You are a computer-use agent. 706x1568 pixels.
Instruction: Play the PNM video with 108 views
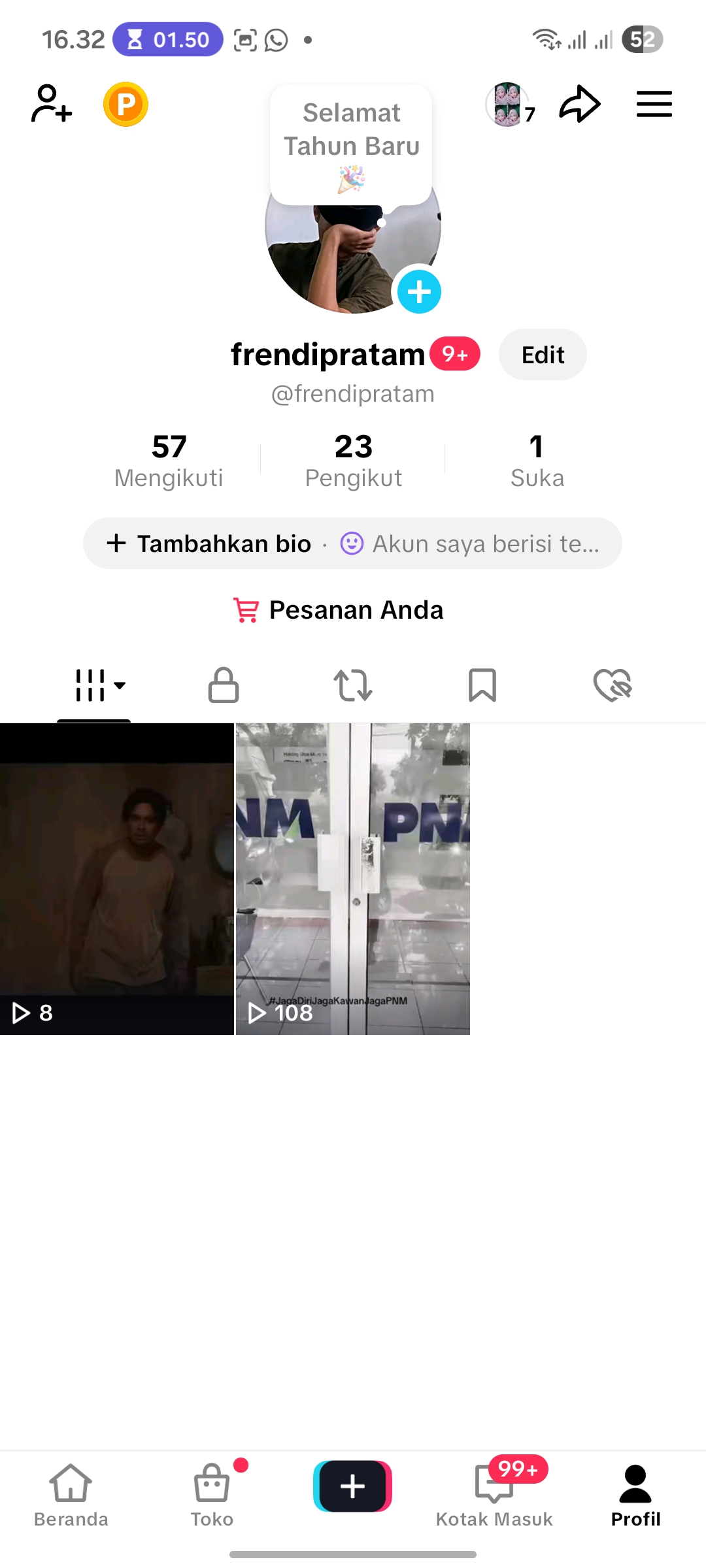pos(352,879)
